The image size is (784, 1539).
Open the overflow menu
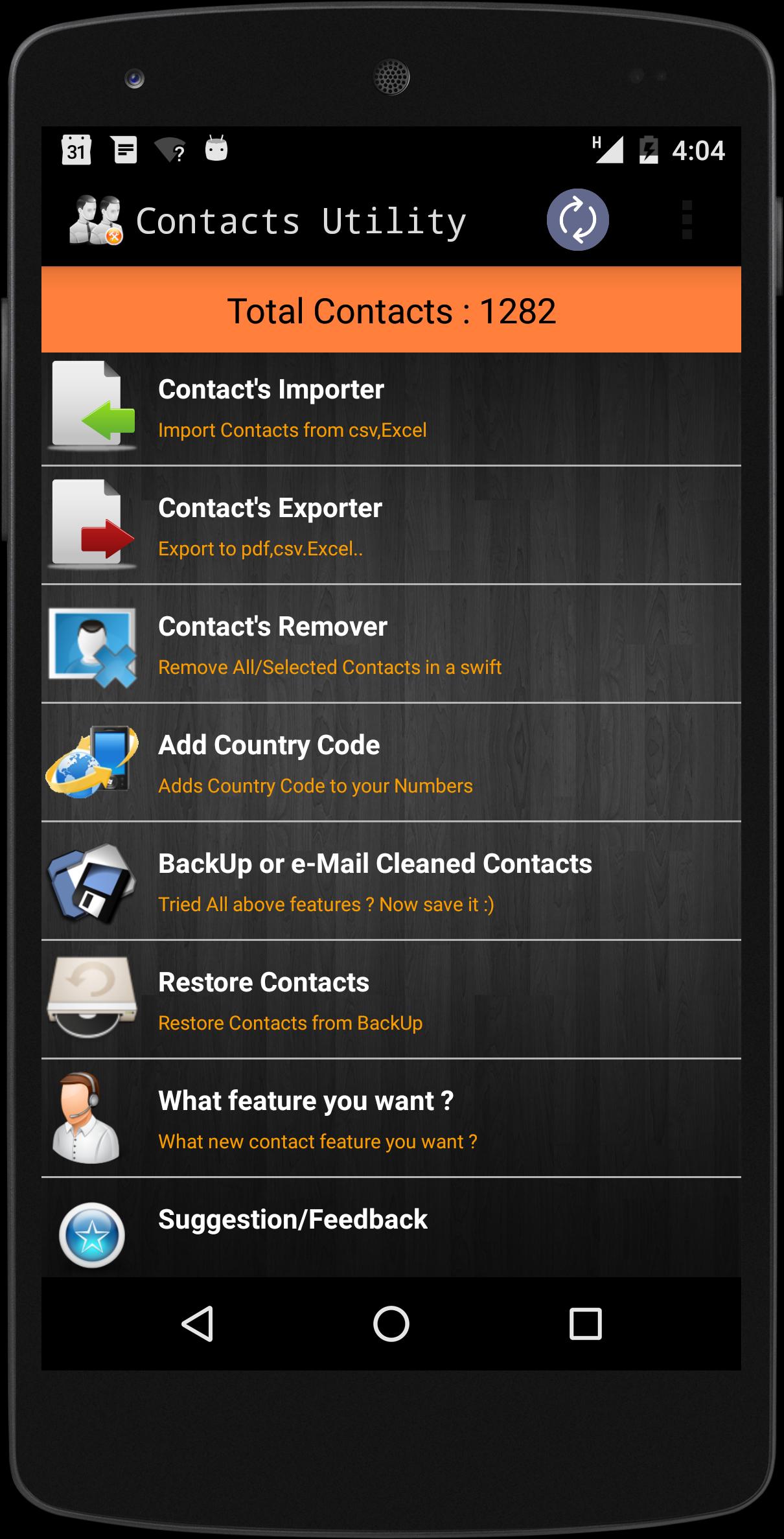[687, 220]
